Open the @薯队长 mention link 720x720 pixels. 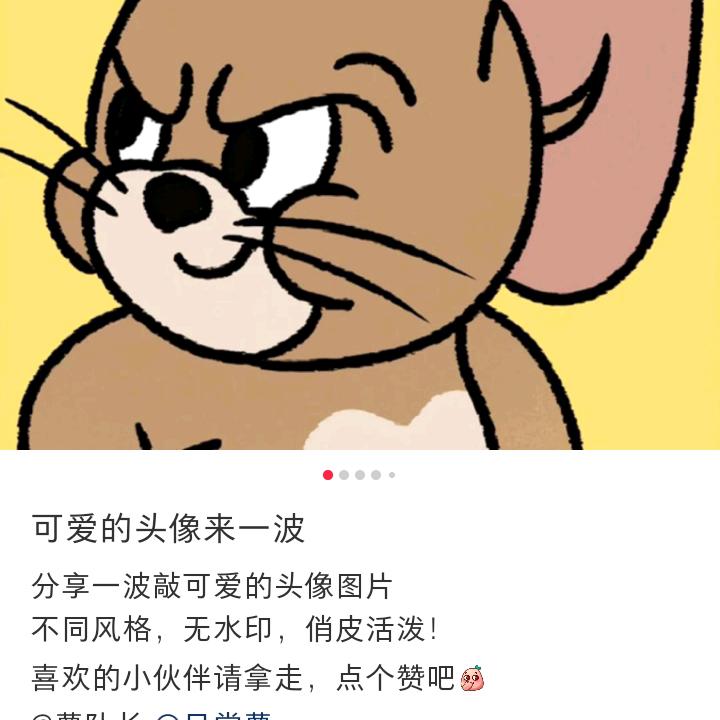[92, 715]
